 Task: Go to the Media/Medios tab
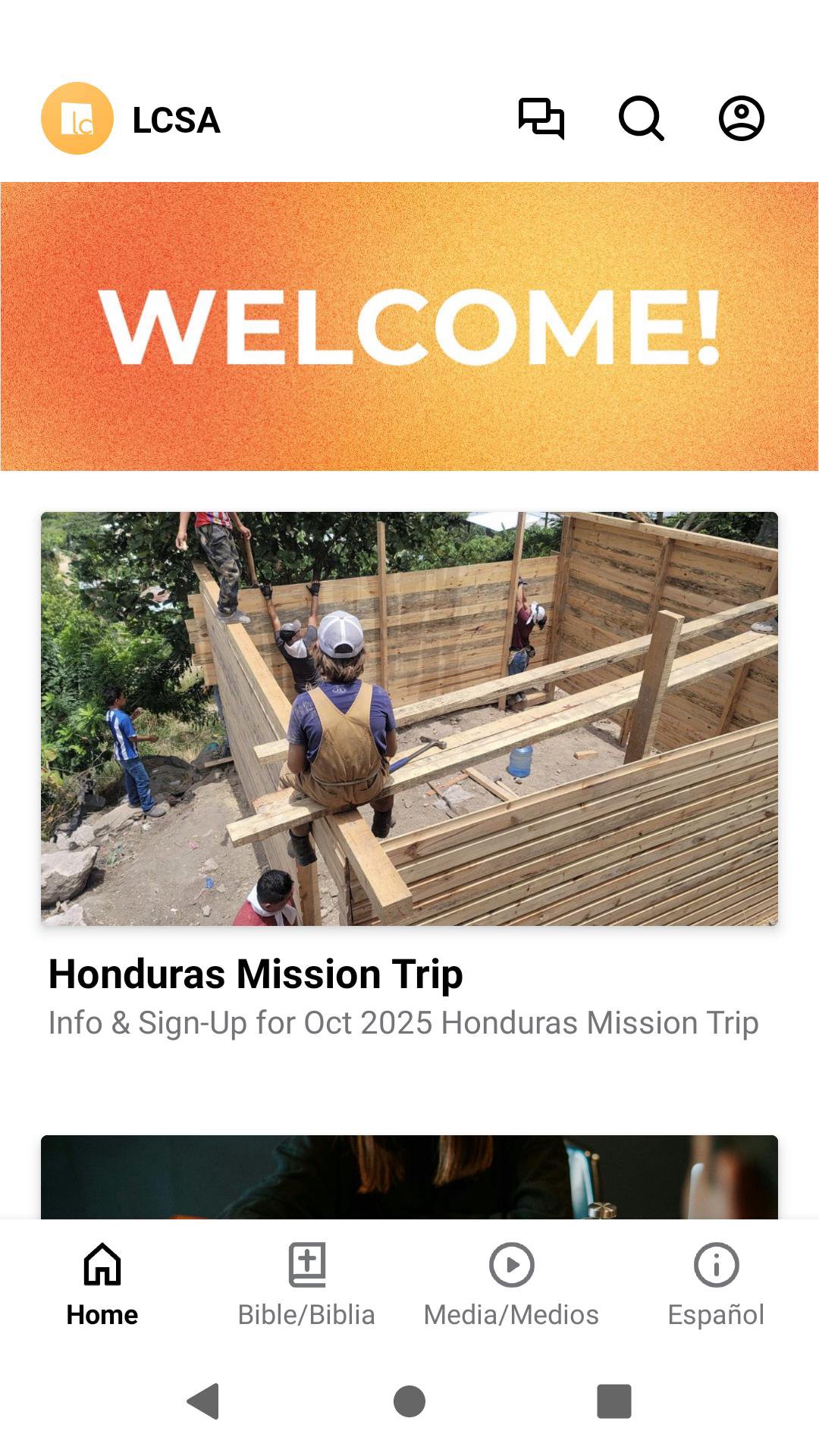[x=511, y=1285]
